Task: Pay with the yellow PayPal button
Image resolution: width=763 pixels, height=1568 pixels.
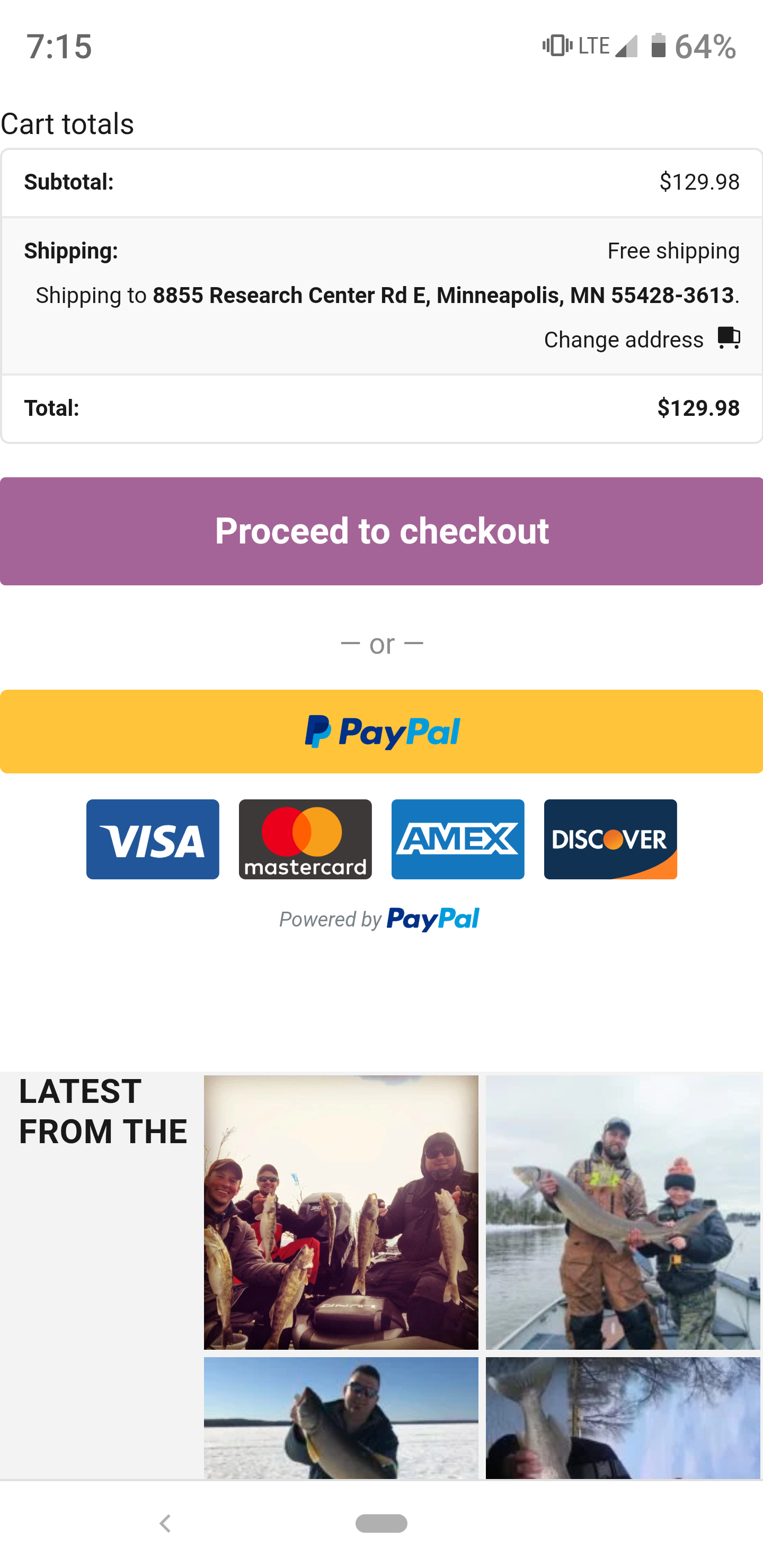Action: point(381,731)
